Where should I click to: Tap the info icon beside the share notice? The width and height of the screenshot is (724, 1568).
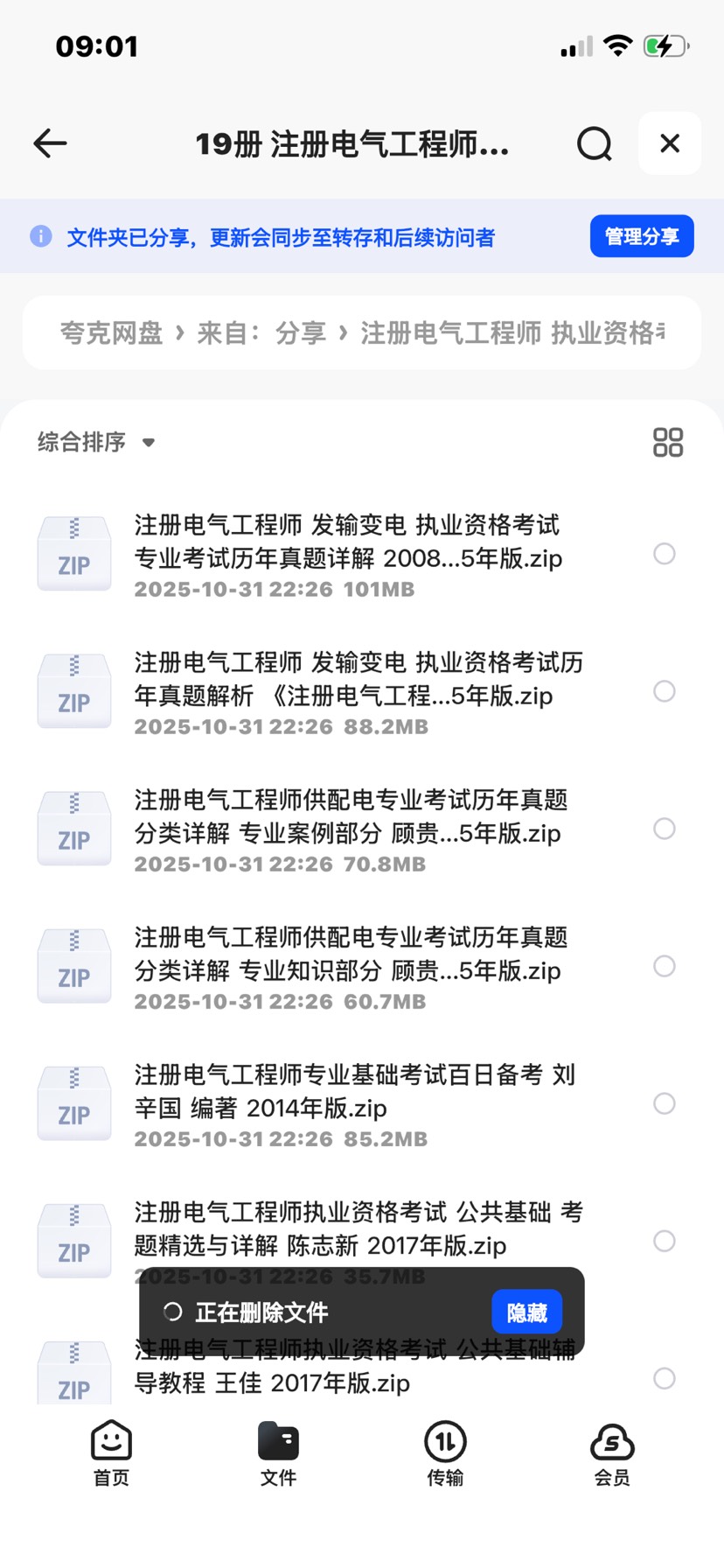[x=41, y=236]
